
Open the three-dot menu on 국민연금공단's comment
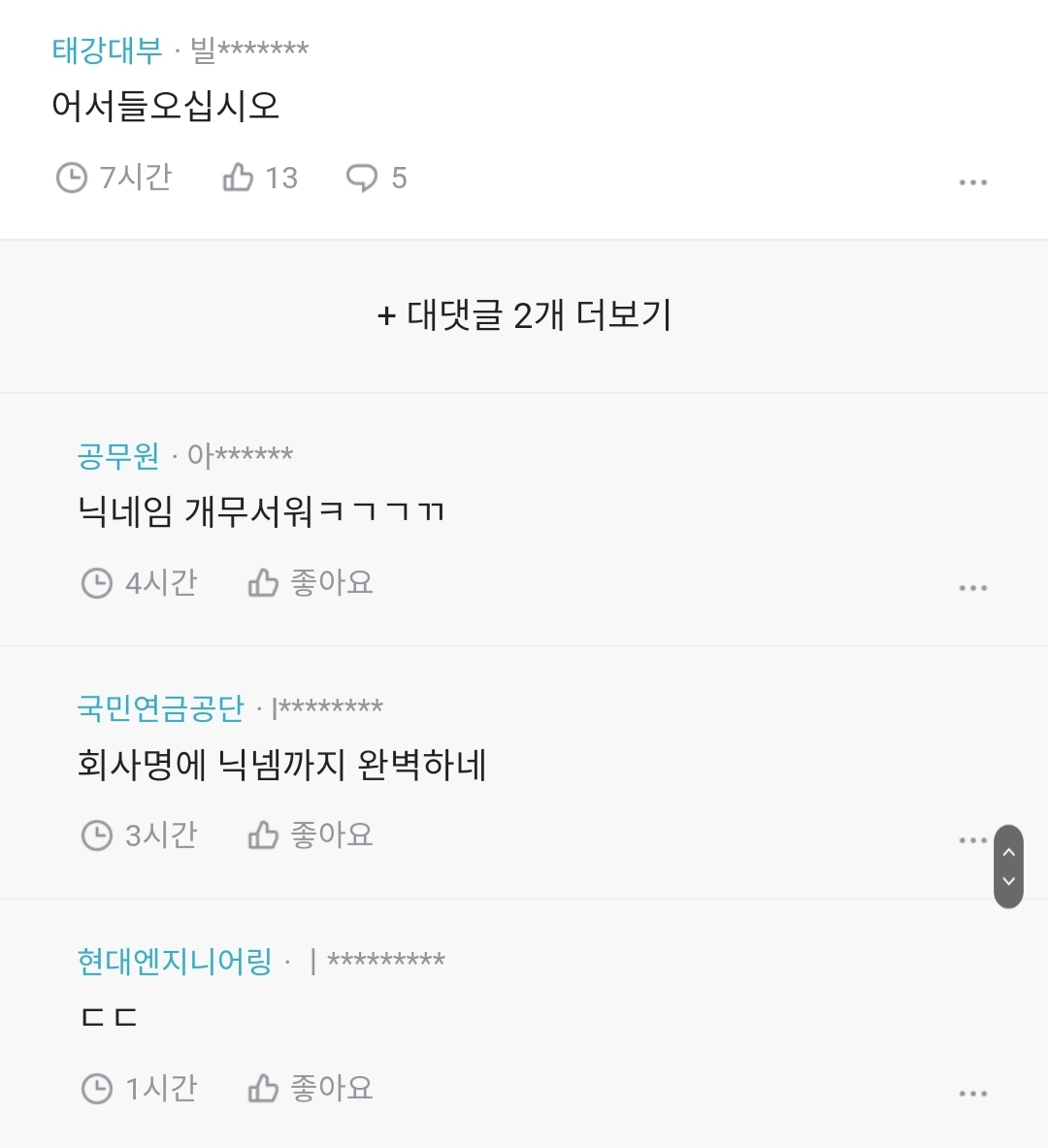tap(974, 838)
